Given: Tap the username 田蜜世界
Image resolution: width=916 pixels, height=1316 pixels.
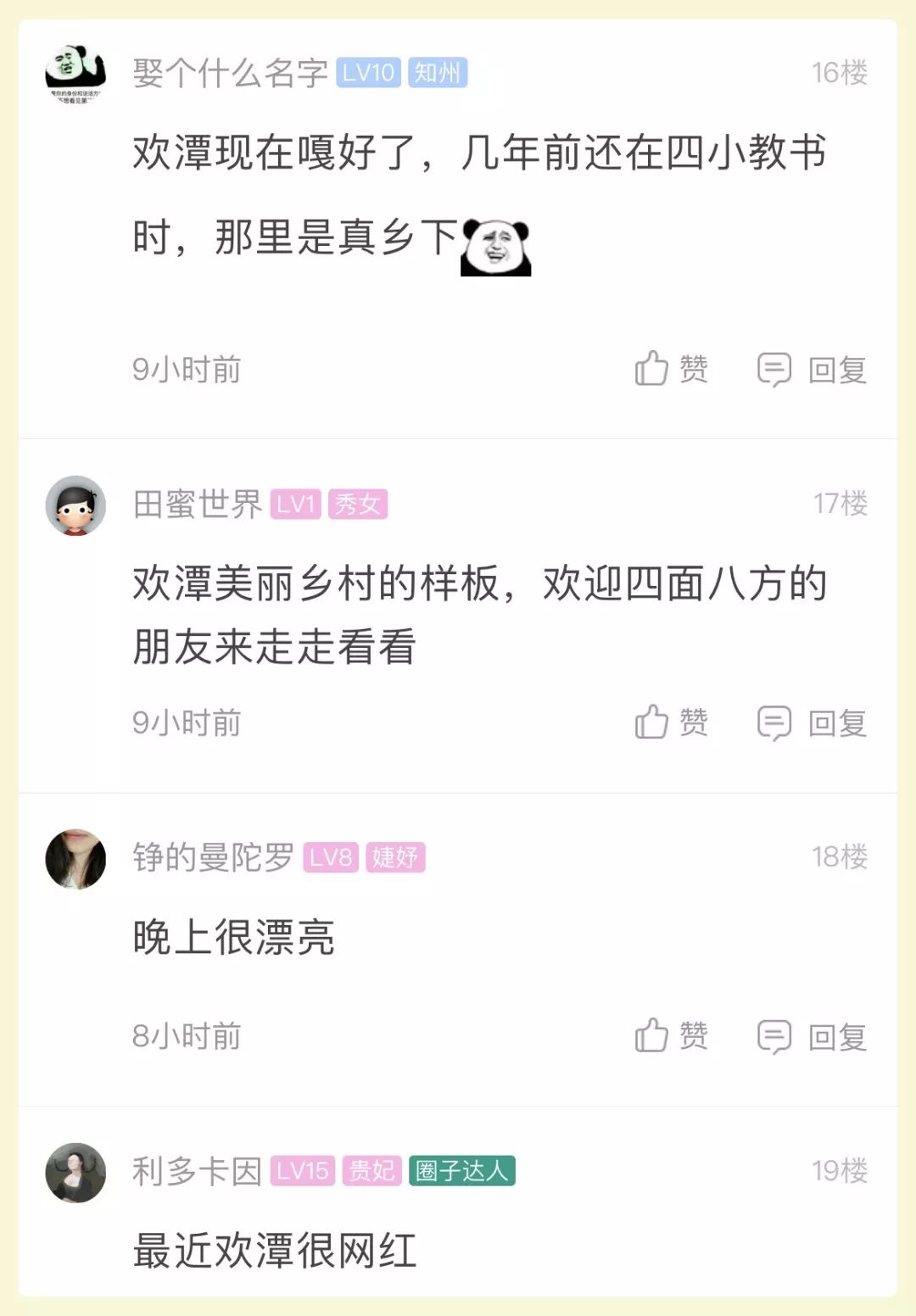Looking at the screenshot, I should click(197, 505).
